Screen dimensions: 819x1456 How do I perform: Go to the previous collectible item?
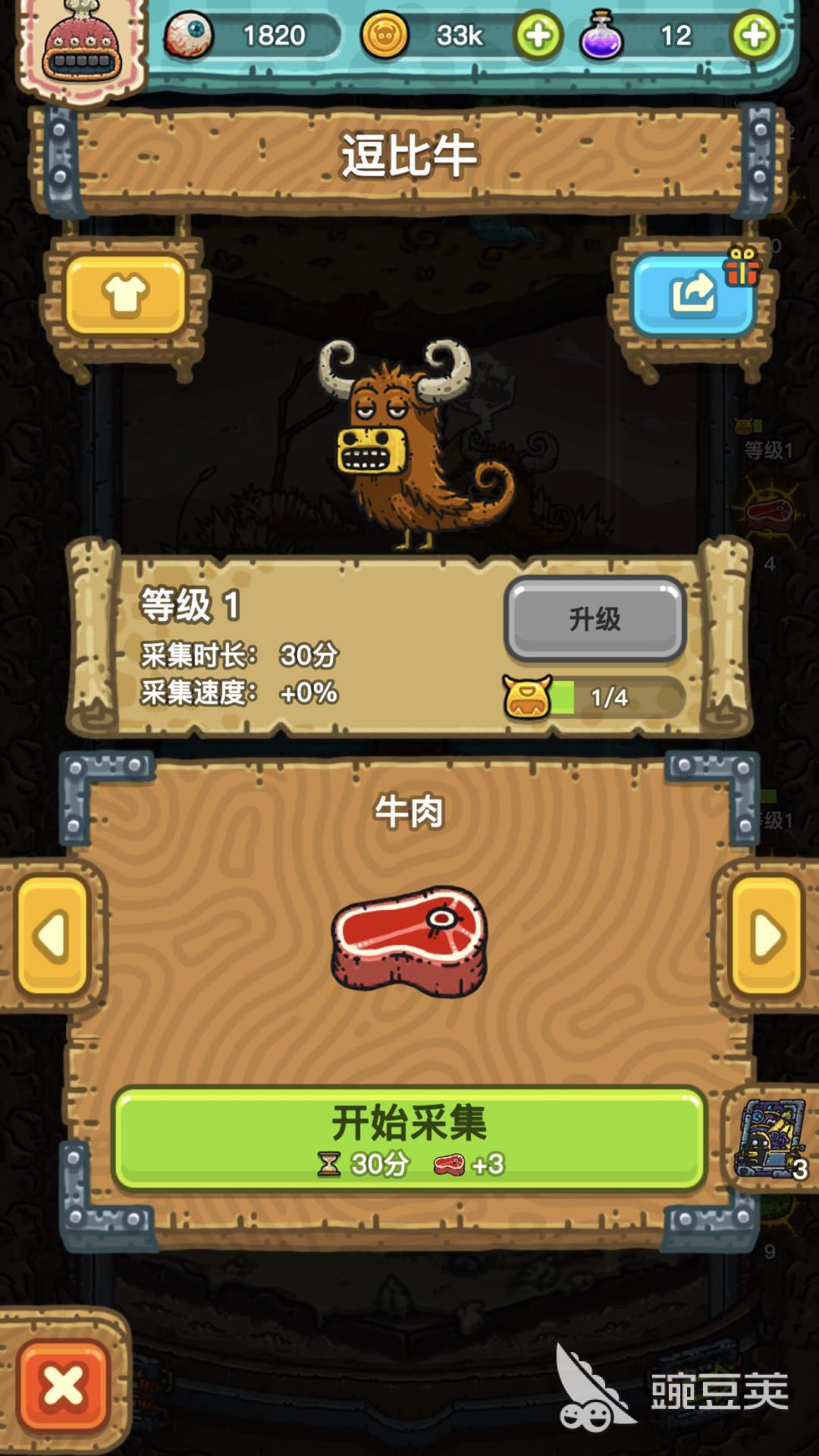(52, 936)
